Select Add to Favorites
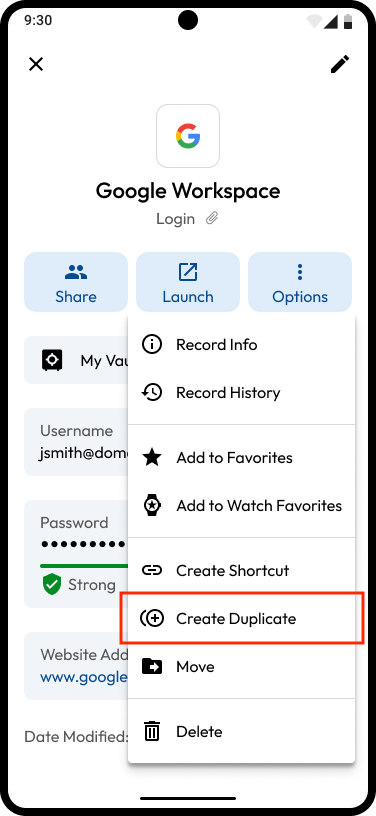Image resolution: width=376 pixels, height=816 pixels. pyautogui.click(x=241, y=458)
